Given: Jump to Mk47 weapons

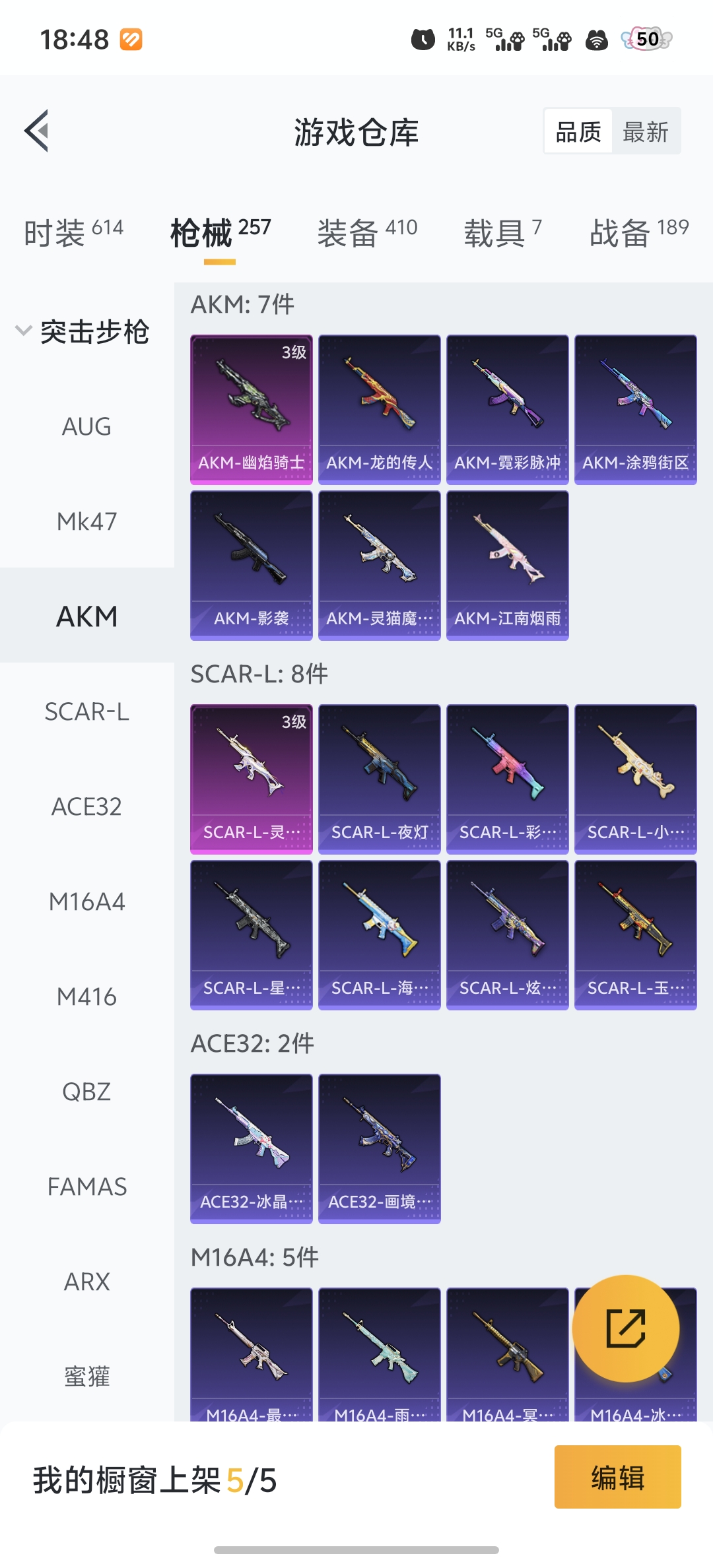Looking at the screenshot, I should 86,521.
